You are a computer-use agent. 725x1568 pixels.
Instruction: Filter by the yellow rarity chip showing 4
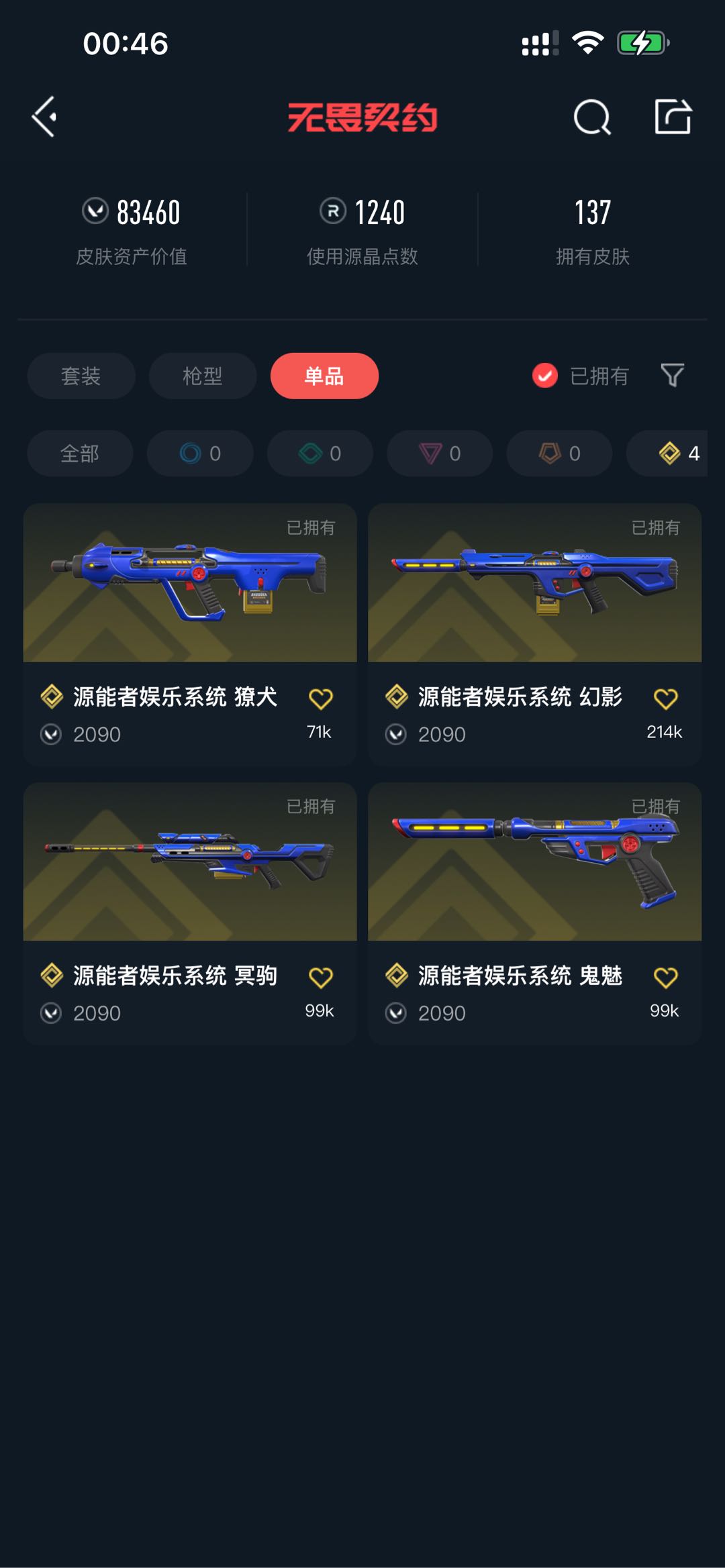coord(671,454)
